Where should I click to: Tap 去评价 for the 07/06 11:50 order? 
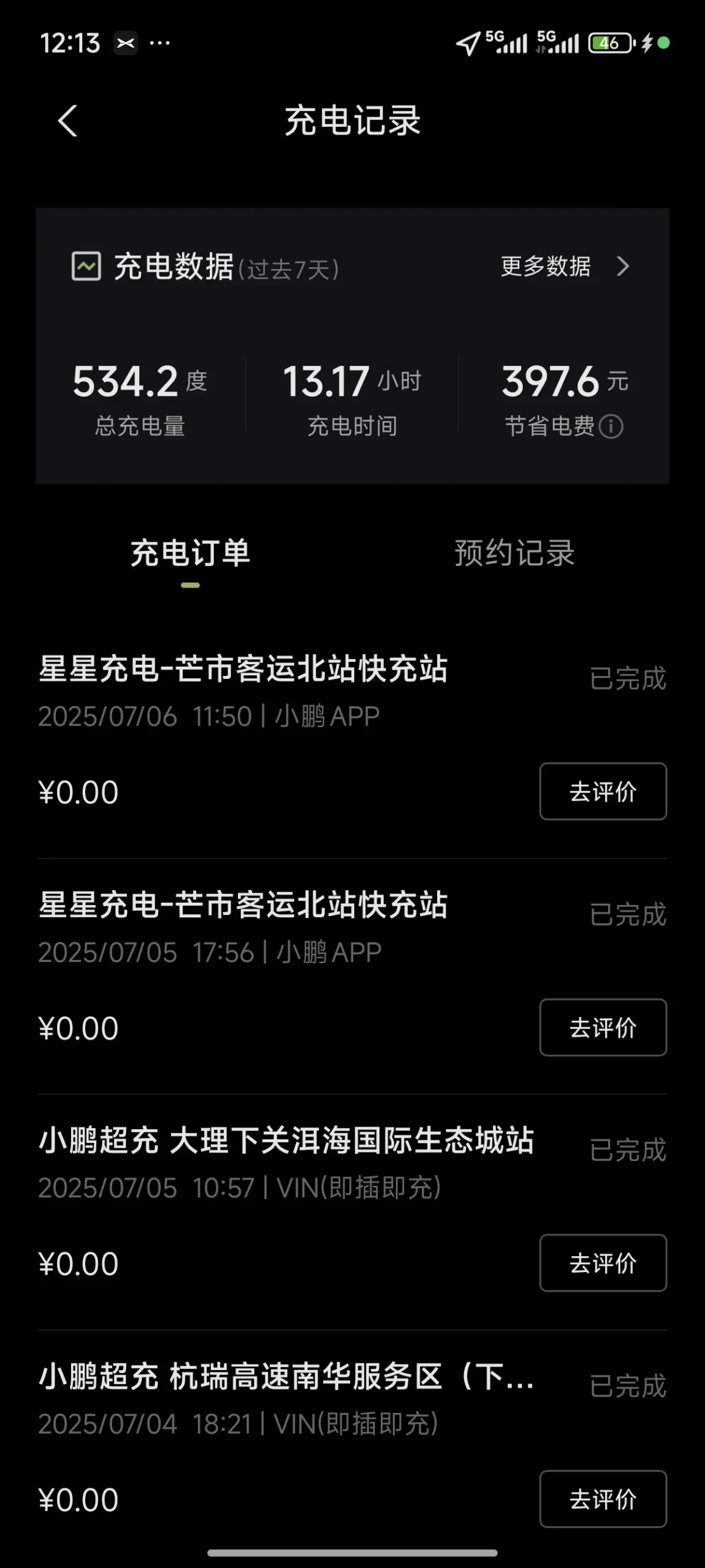(x=603, y=791)
